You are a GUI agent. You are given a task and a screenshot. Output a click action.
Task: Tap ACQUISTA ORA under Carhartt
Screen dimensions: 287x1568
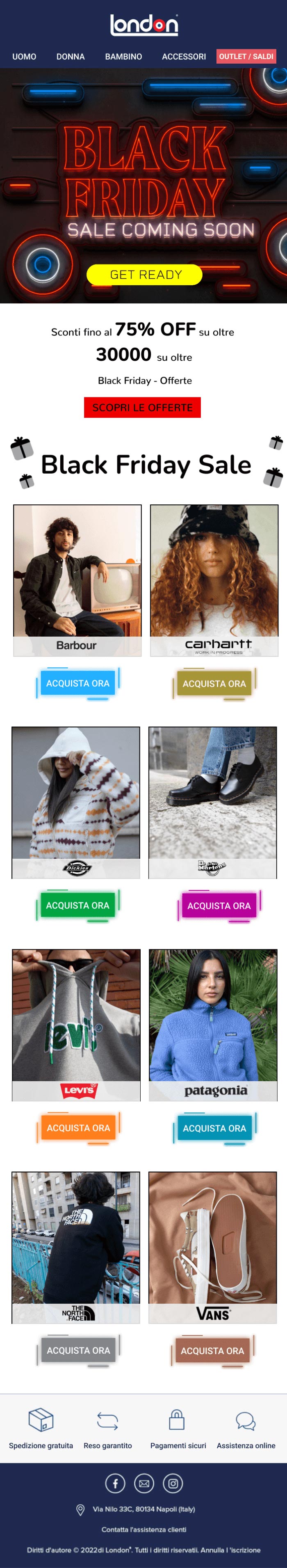coord(214,683)
